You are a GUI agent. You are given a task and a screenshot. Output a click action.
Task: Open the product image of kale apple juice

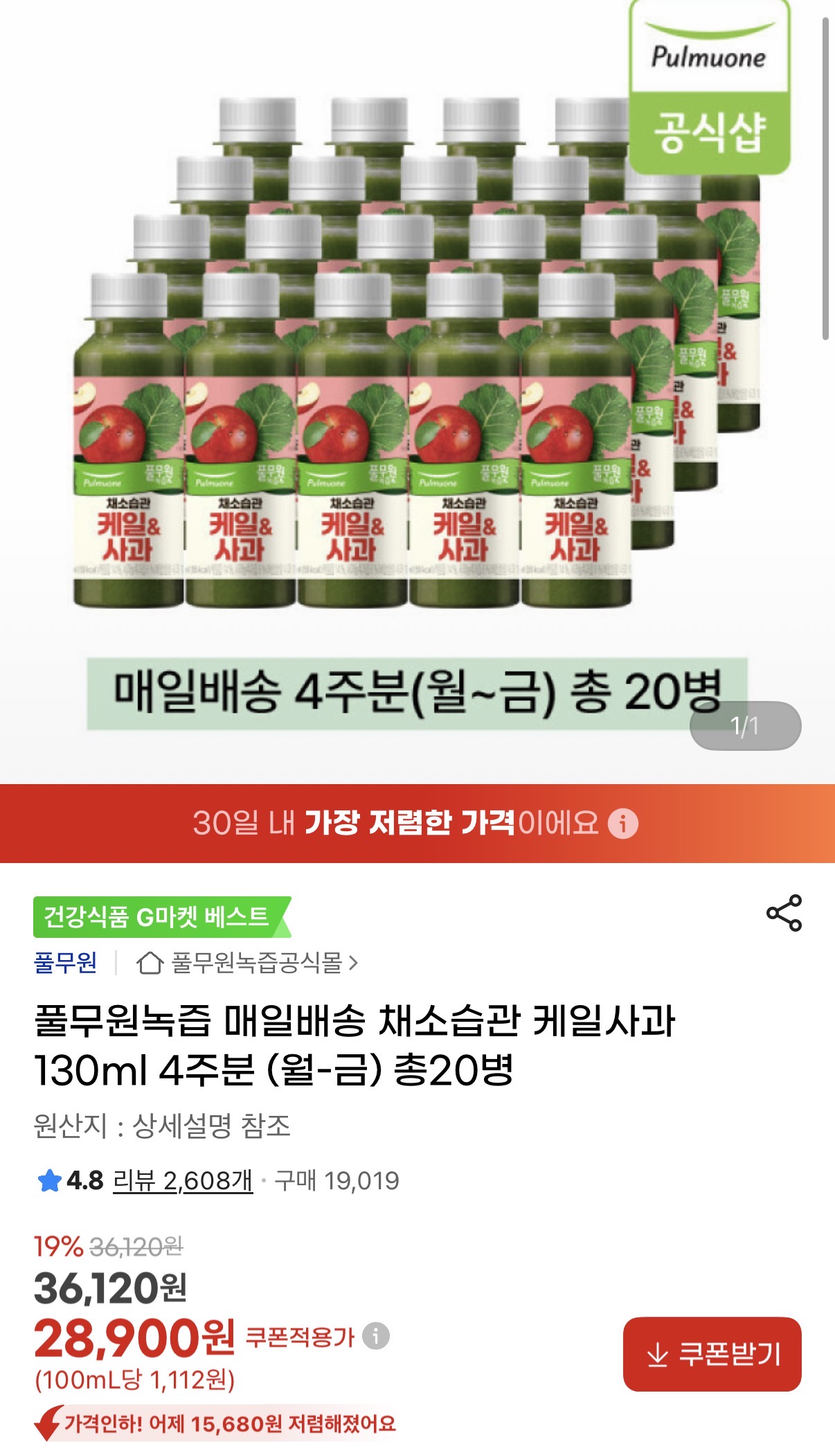coord(417,388)
